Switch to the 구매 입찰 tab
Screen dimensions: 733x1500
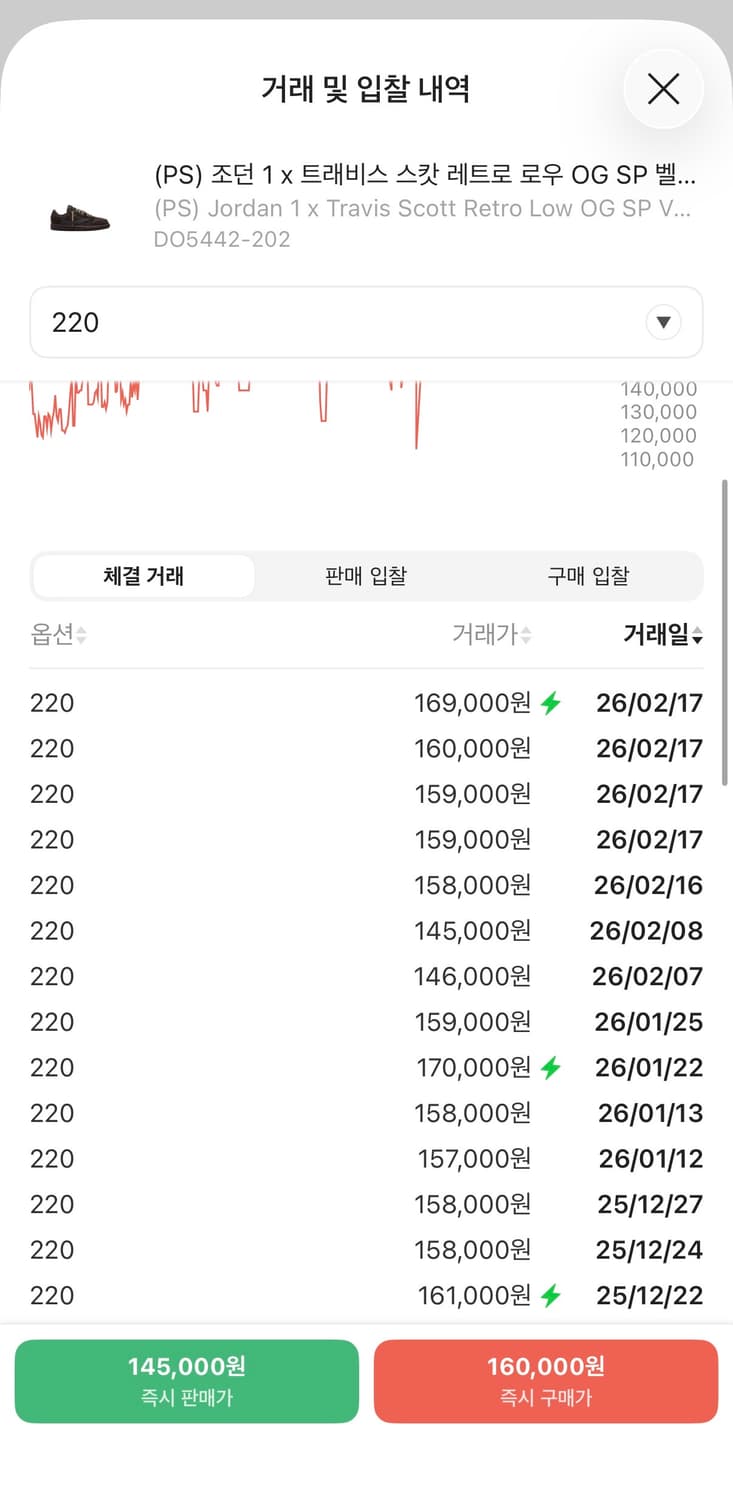[589, 576]
